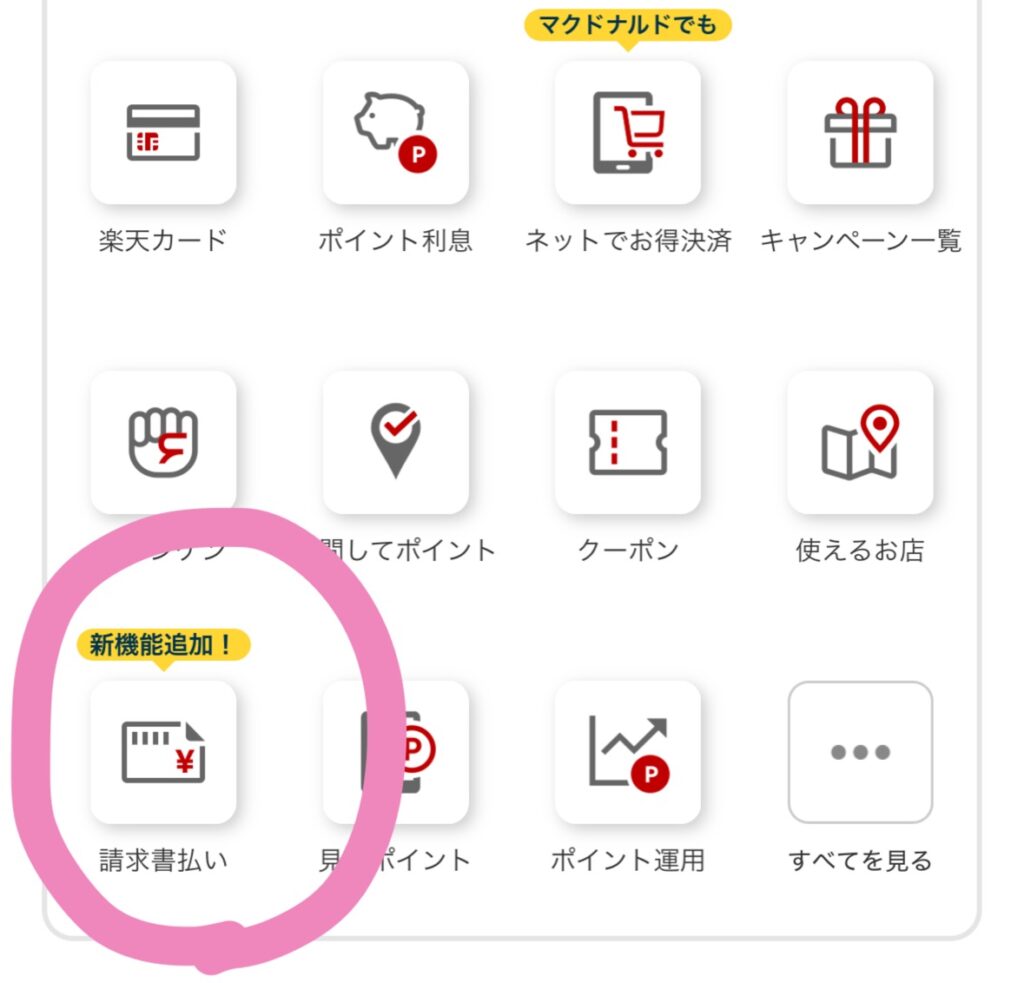Image resolution: width=1024 pixels, height=983 pixels.
Task: Open the check-in location pin points tile
Action: [x=395, y=442]
